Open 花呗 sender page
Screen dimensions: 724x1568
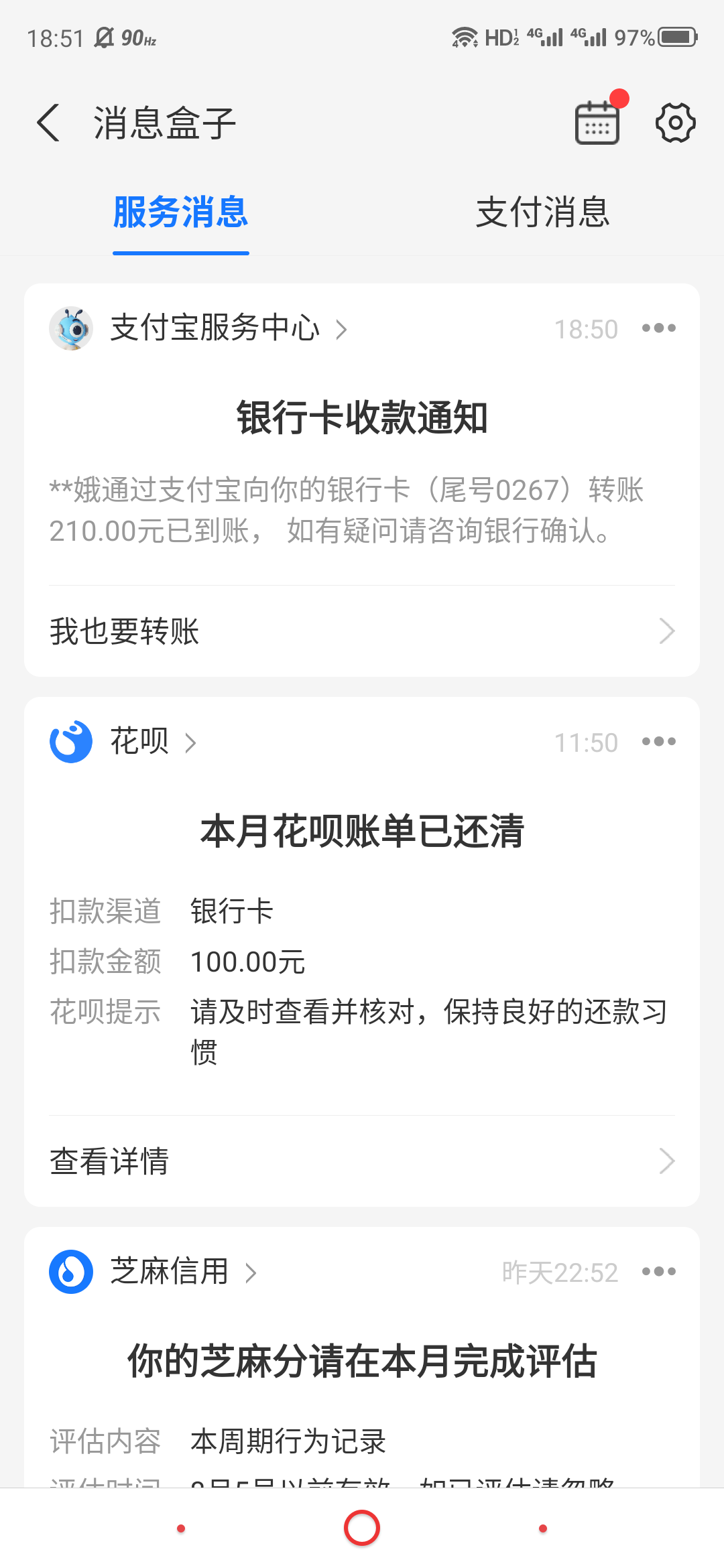click(139, 742)
